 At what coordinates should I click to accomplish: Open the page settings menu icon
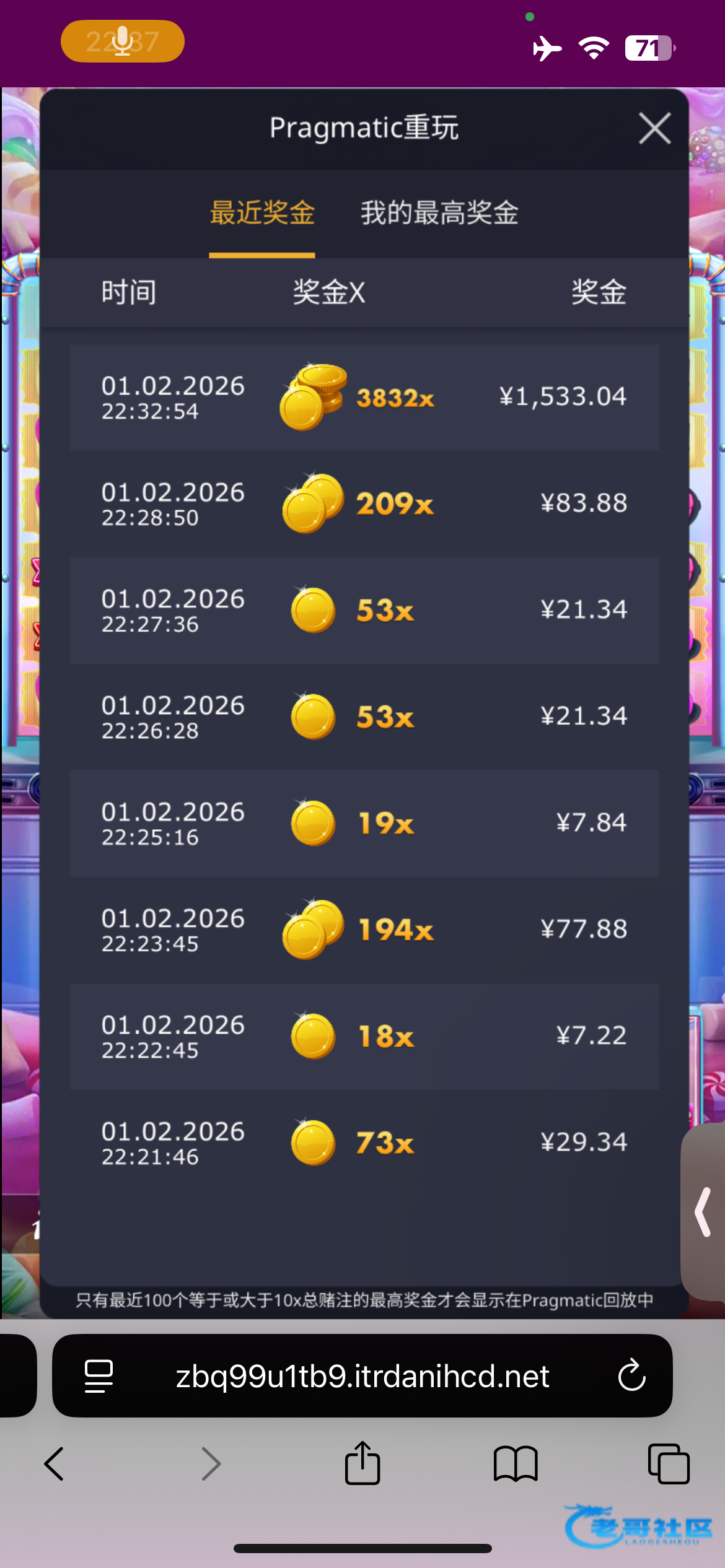(x=99, y=1377)
